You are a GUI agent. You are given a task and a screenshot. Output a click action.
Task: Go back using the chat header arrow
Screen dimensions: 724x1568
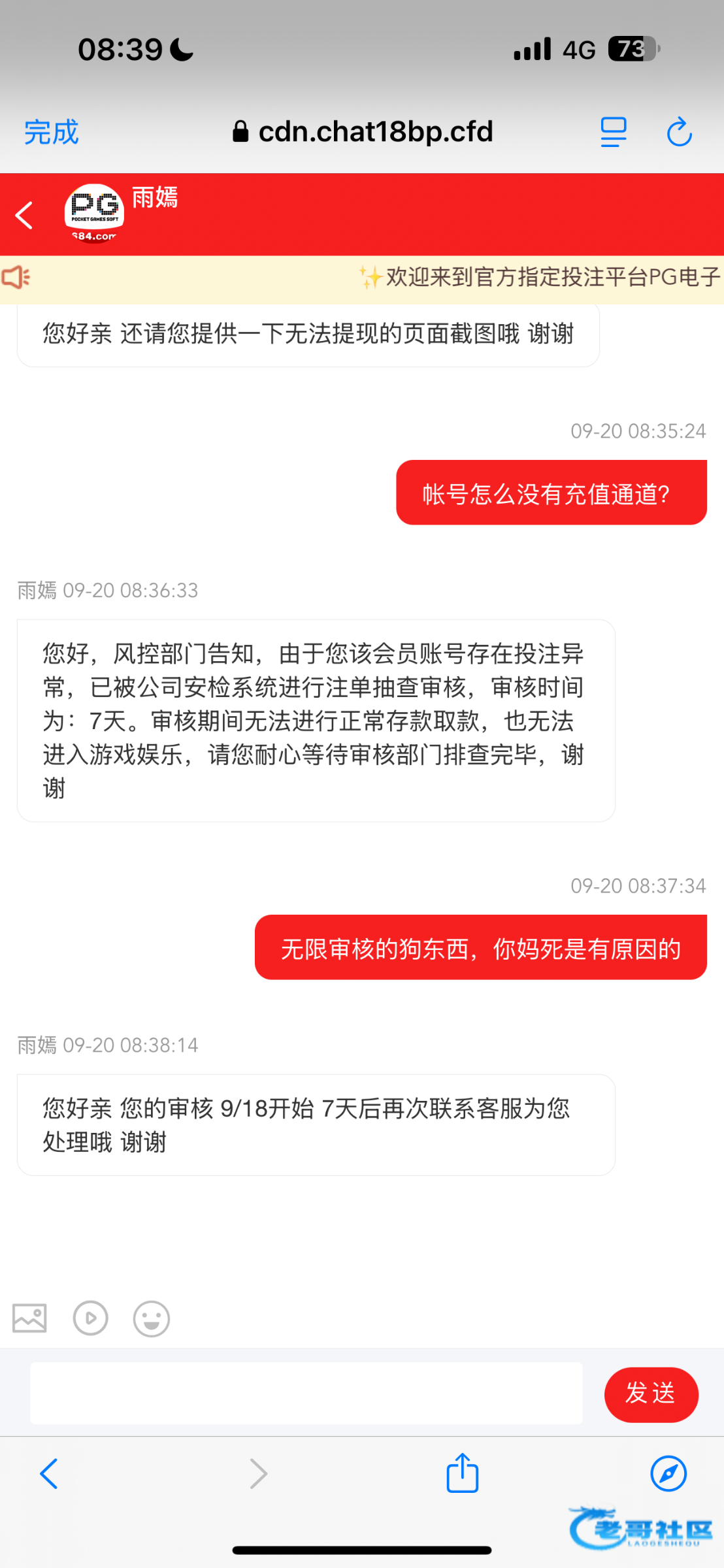coord(24,215)
